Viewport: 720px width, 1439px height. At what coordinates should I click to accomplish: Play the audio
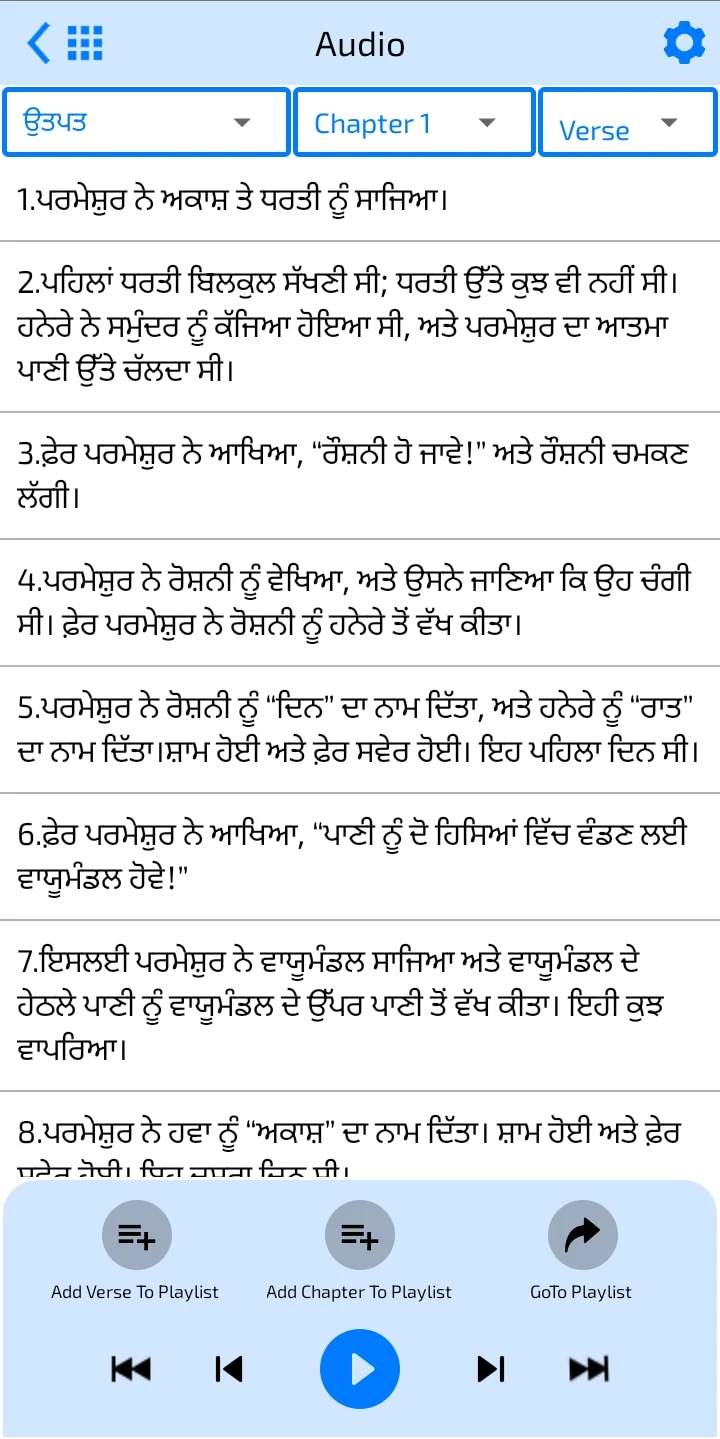(x=360, y=1369)
